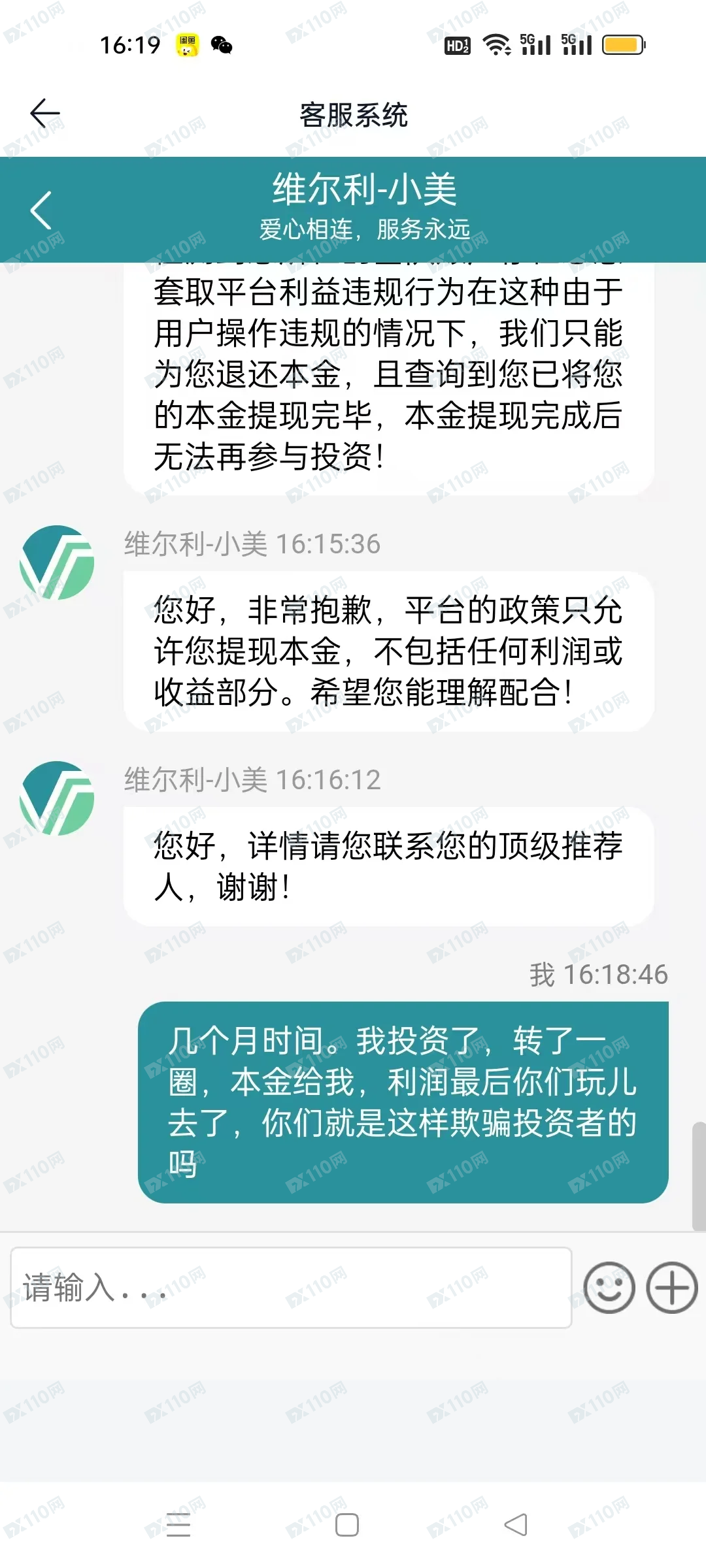Go to the system home screen
Image resolution: width=706 pixels, height=1568 pixels.
coord(346,1525)
